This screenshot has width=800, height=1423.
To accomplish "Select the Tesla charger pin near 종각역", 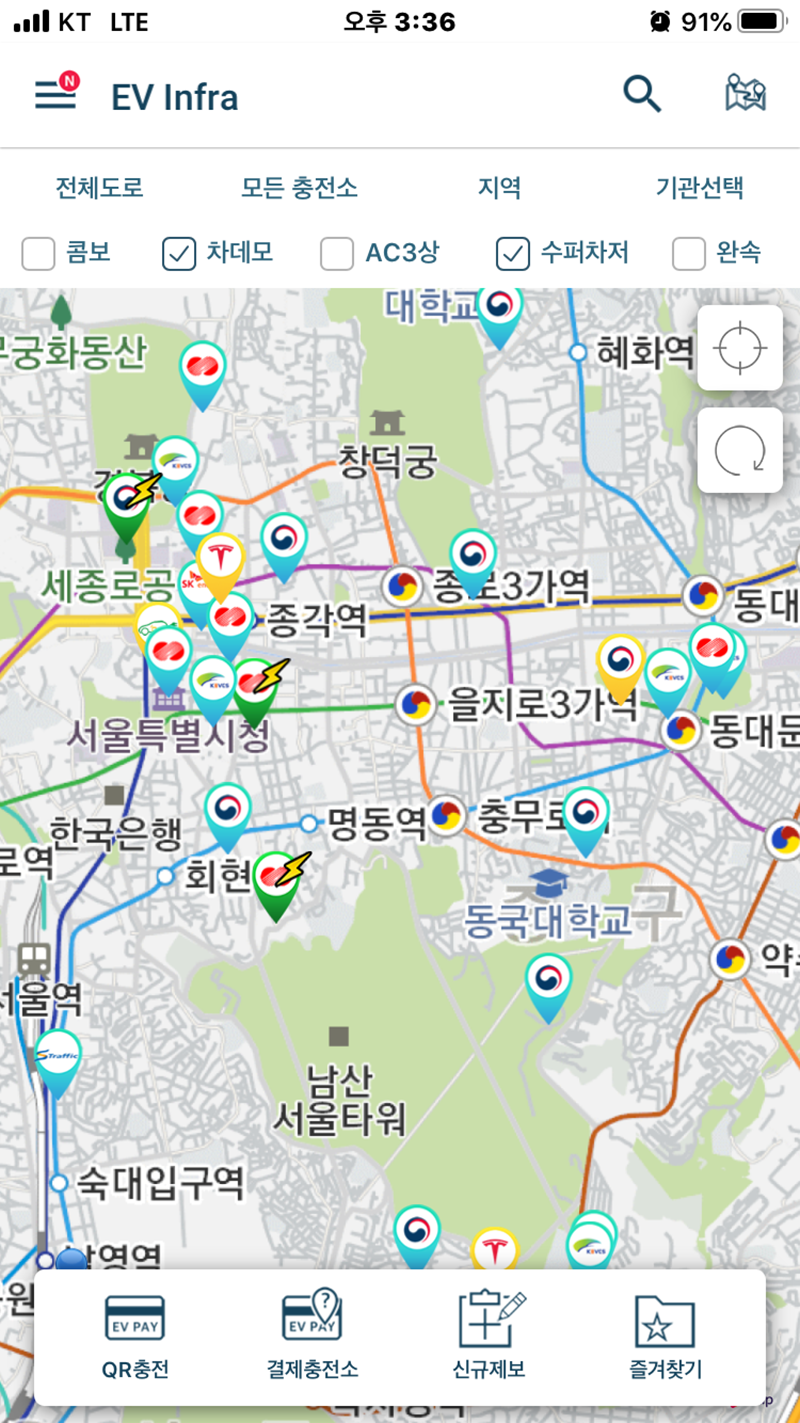I will 220,560.
